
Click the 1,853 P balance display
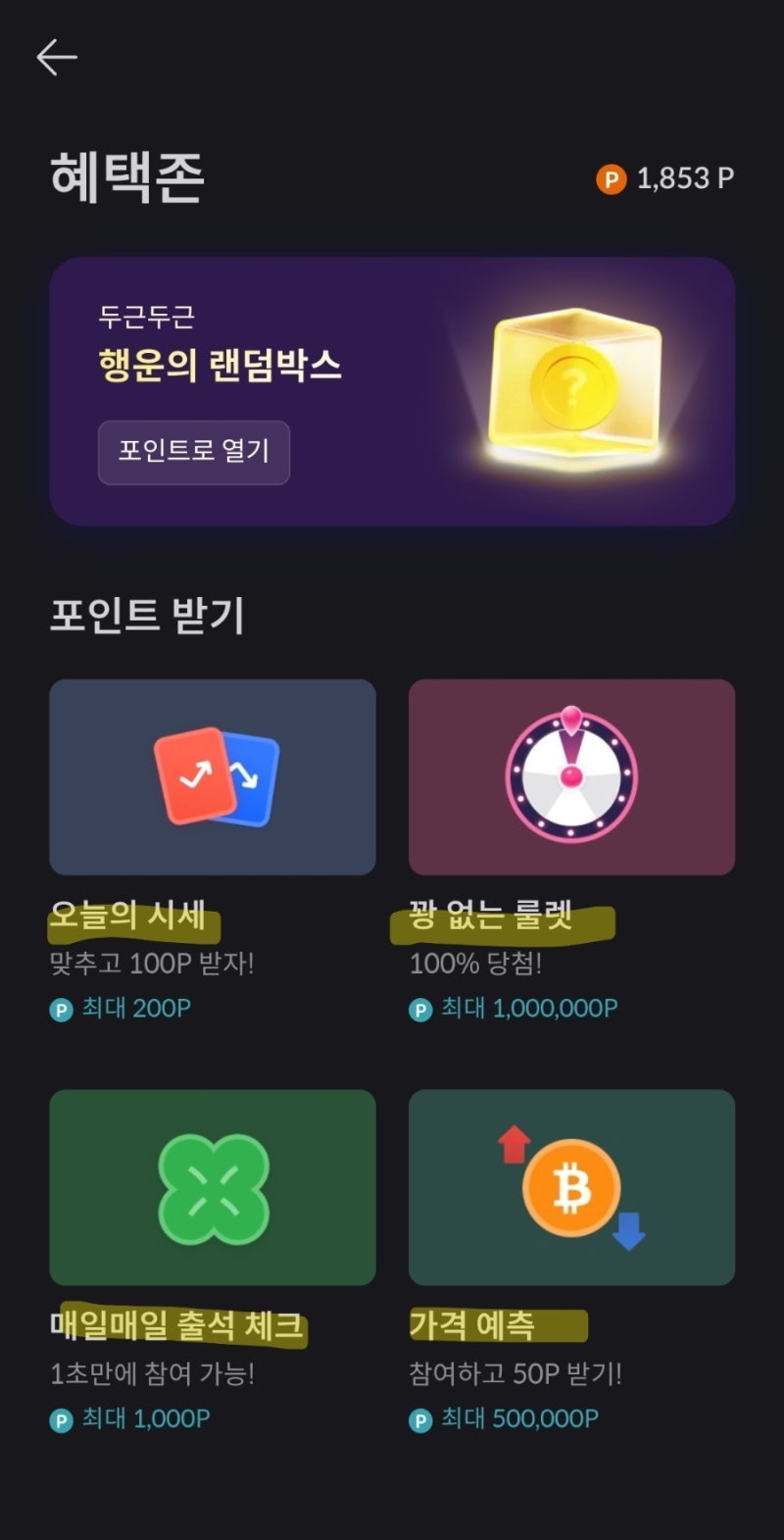tap(683, 178)
